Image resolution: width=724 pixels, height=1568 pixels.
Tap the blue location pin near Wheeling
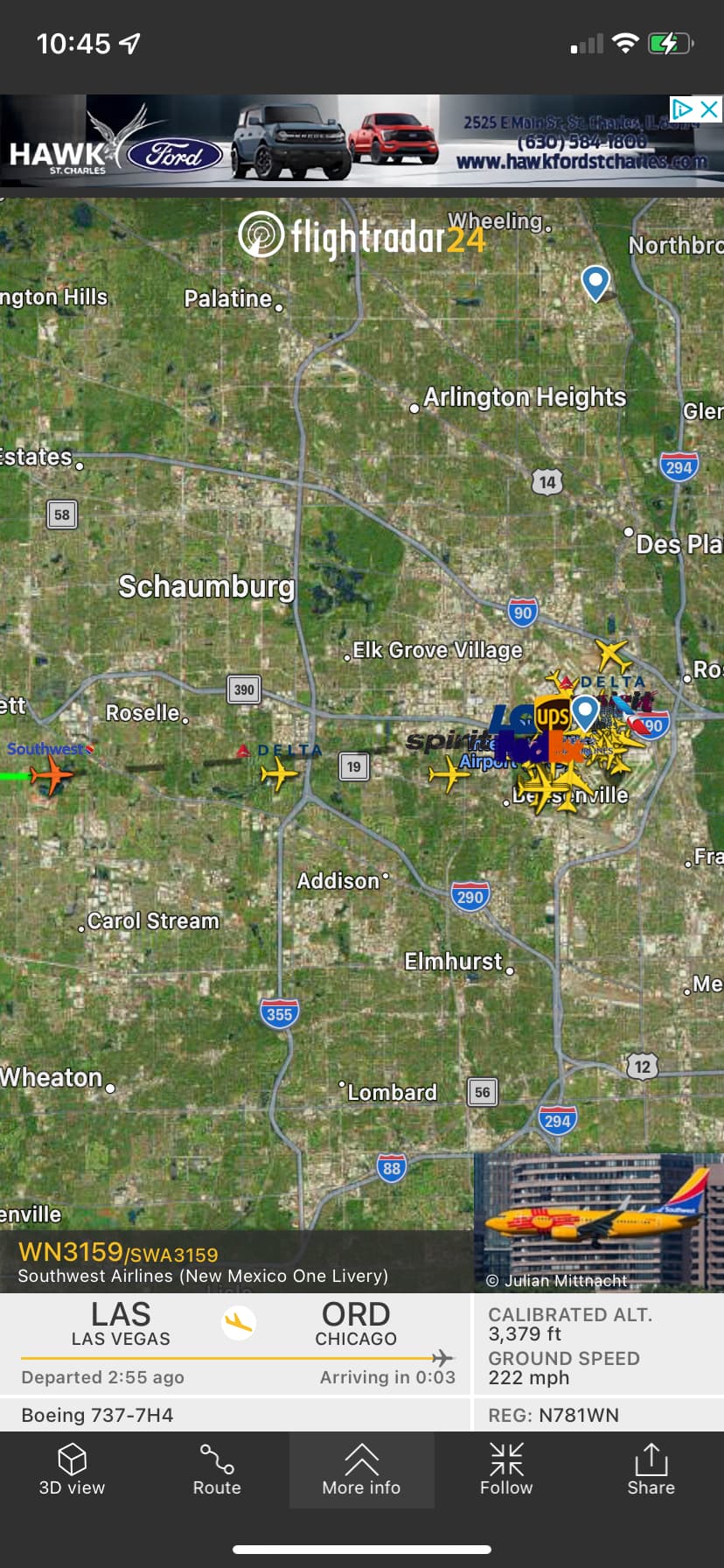[595, 283]
